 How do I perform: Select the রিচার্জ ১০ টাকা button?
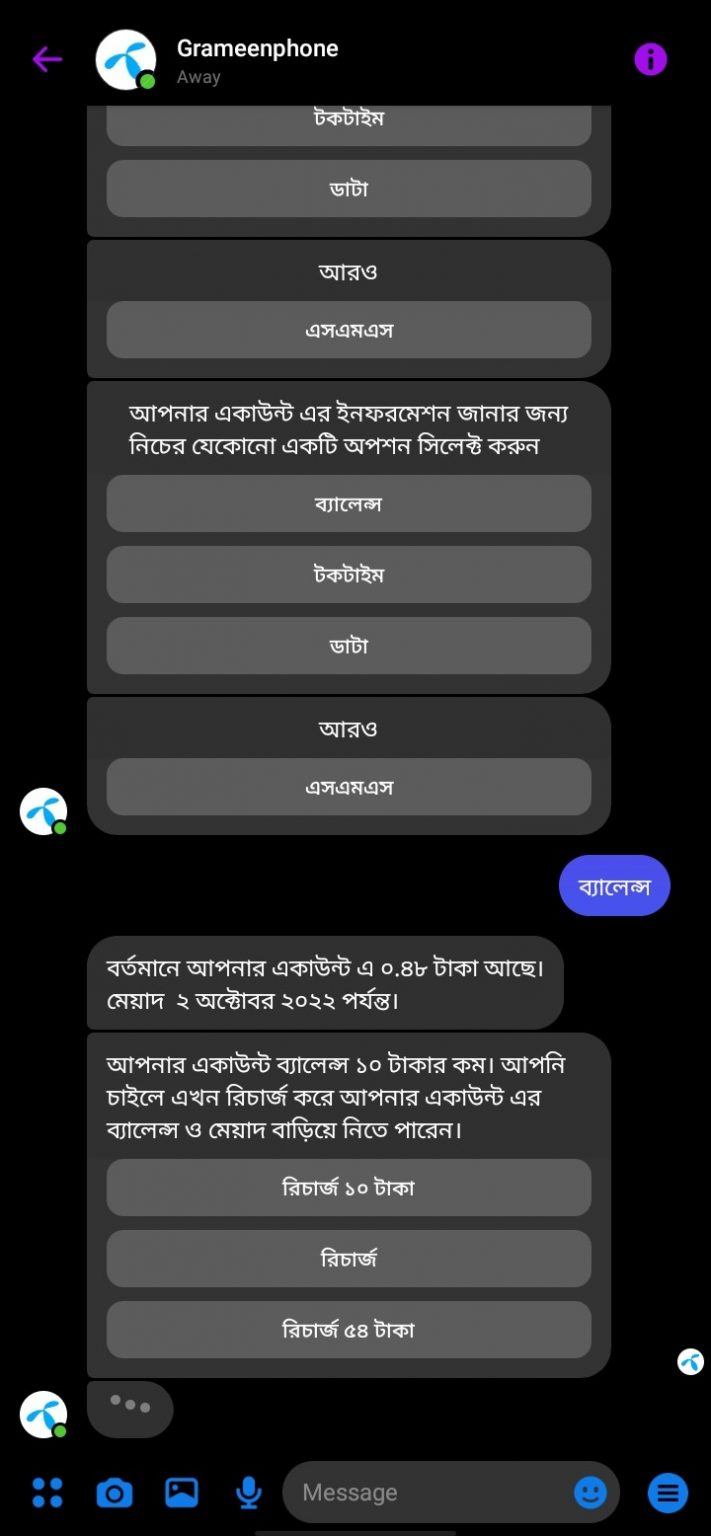(x=349, y=1188)
